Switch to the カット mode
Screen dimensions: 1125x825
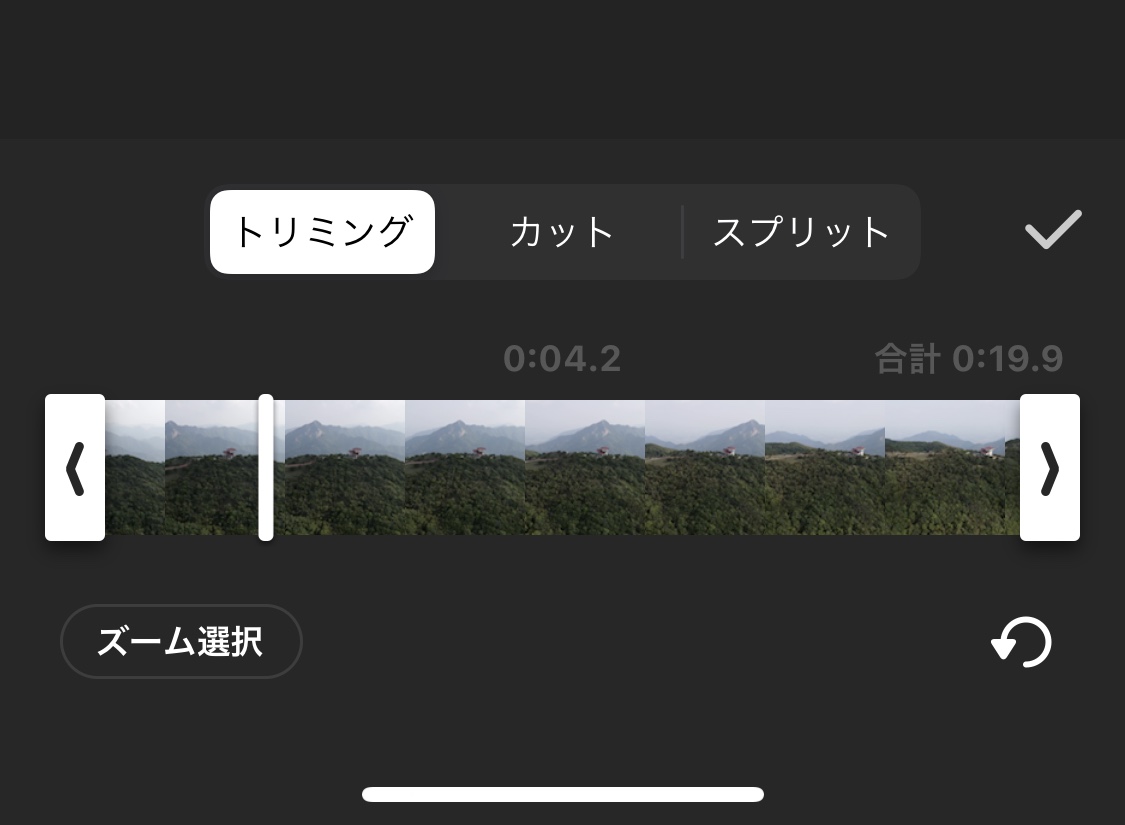(561, 232)
